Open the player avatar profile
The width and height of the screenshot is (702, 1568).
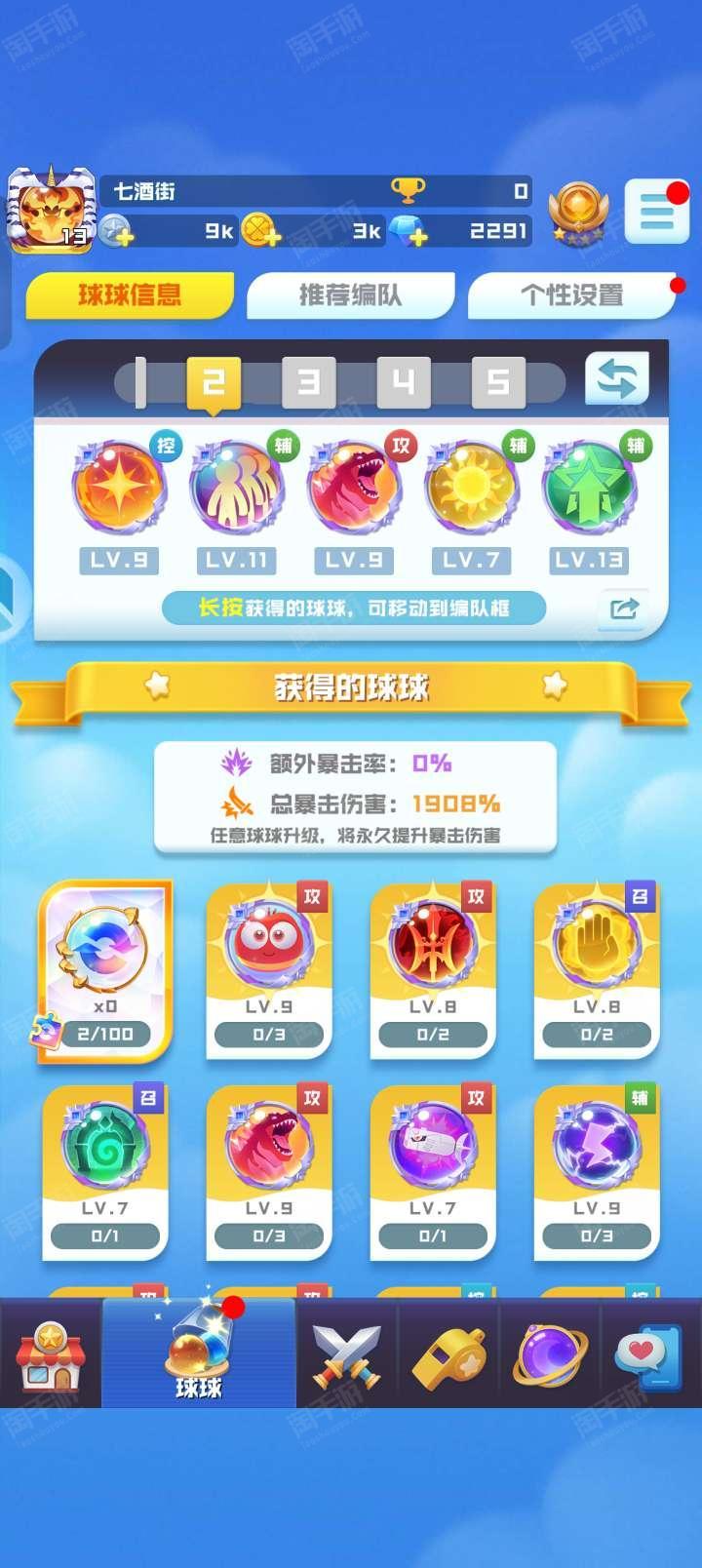[51, 210]
